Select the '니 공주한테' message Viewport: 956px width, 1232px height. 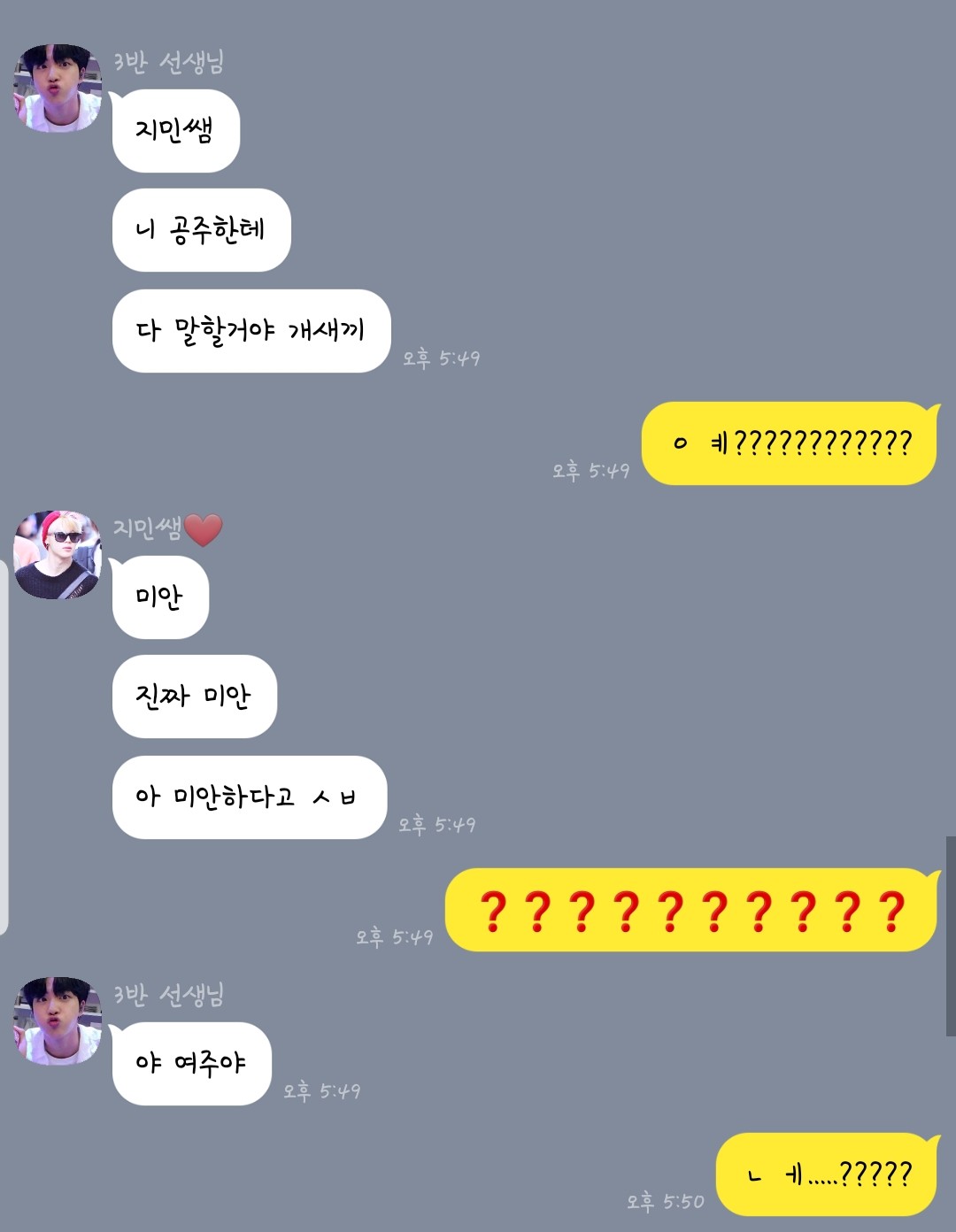click(x=199, y=228)
